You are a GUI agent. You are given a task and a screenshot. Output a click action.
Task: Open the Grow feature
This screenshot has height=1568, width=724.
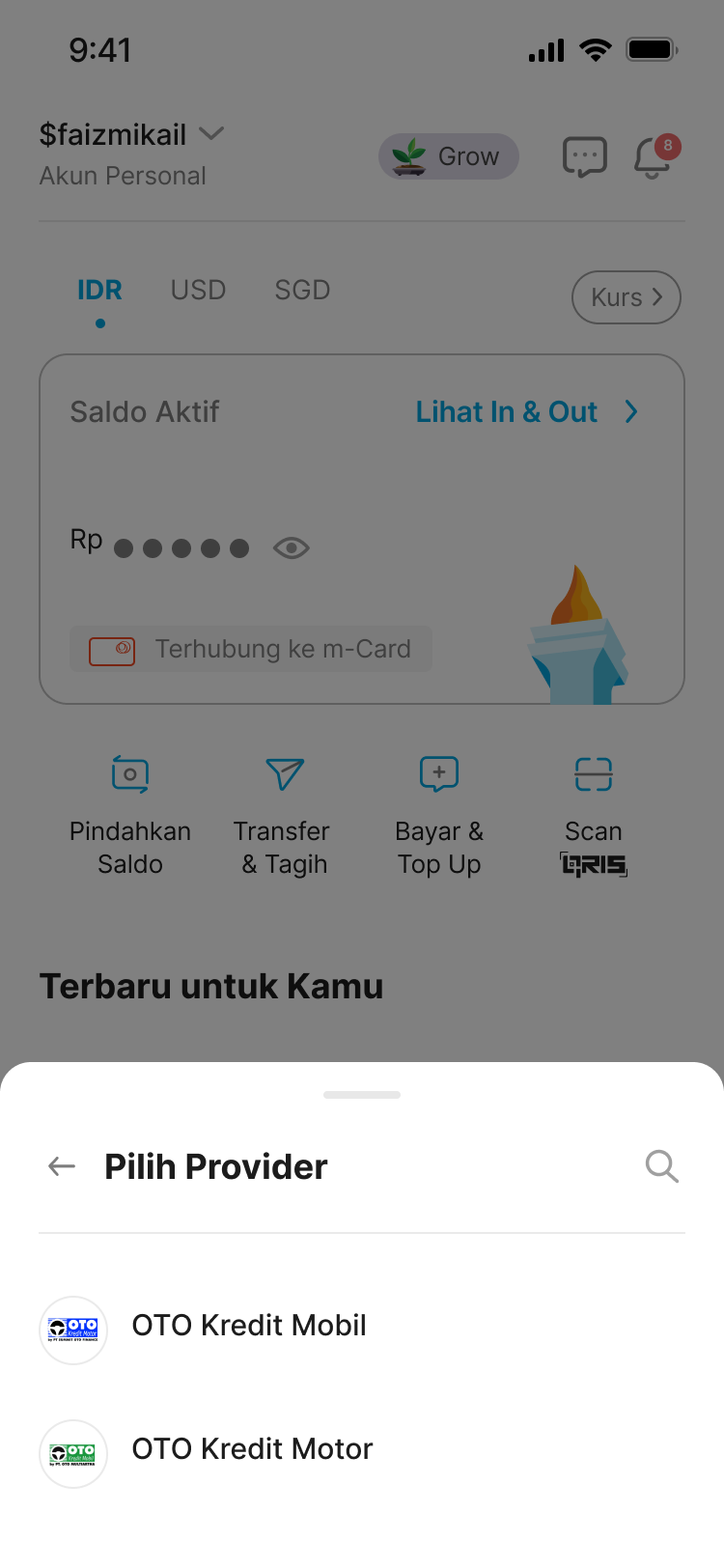tap(449, 155)
